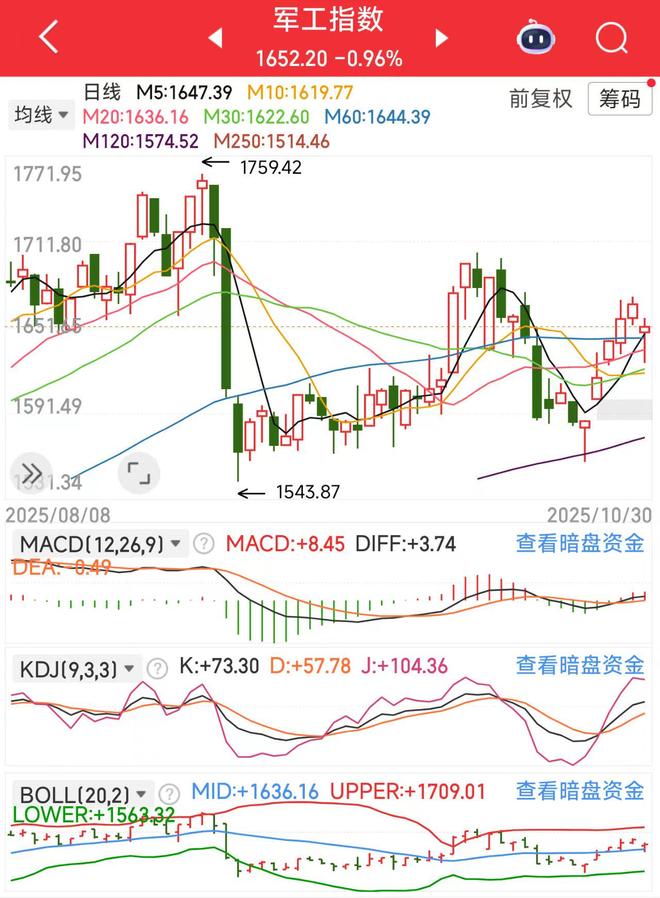Viewport: 660px width, 898px height.
Task: Open the 均线 indicator dropdown
Action: point(41,115)
